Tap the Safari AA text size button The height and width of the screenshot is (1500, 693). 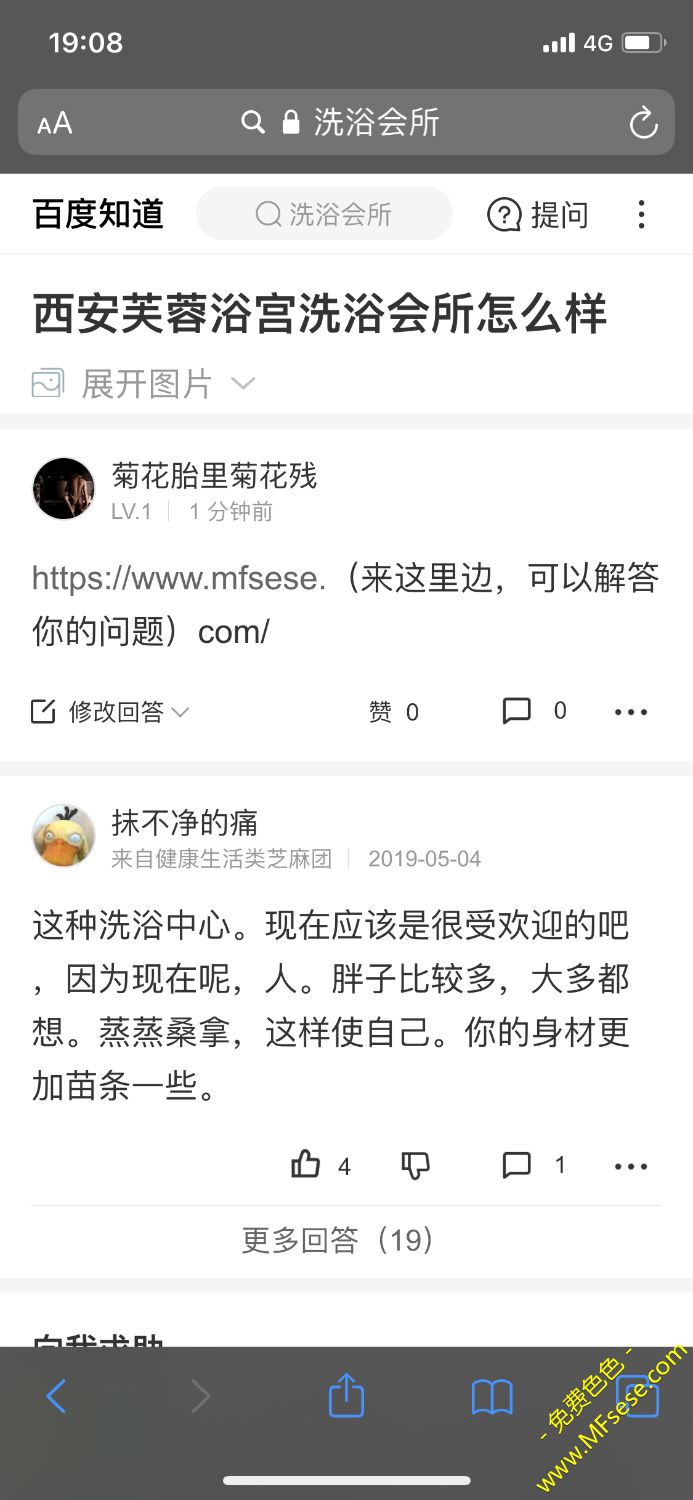pyautogui.click(x=55, y=124)
